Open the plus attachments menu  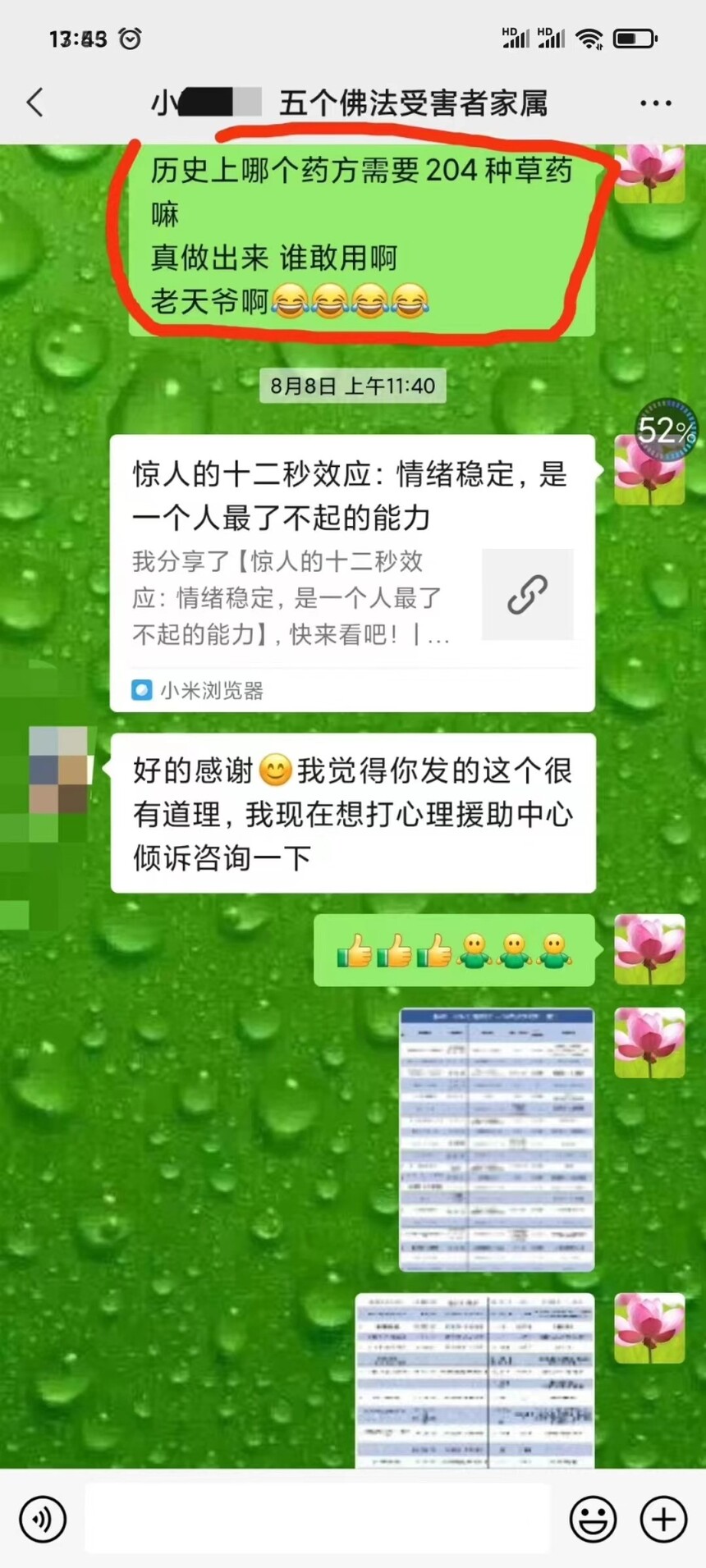(x=663, y=1519)
